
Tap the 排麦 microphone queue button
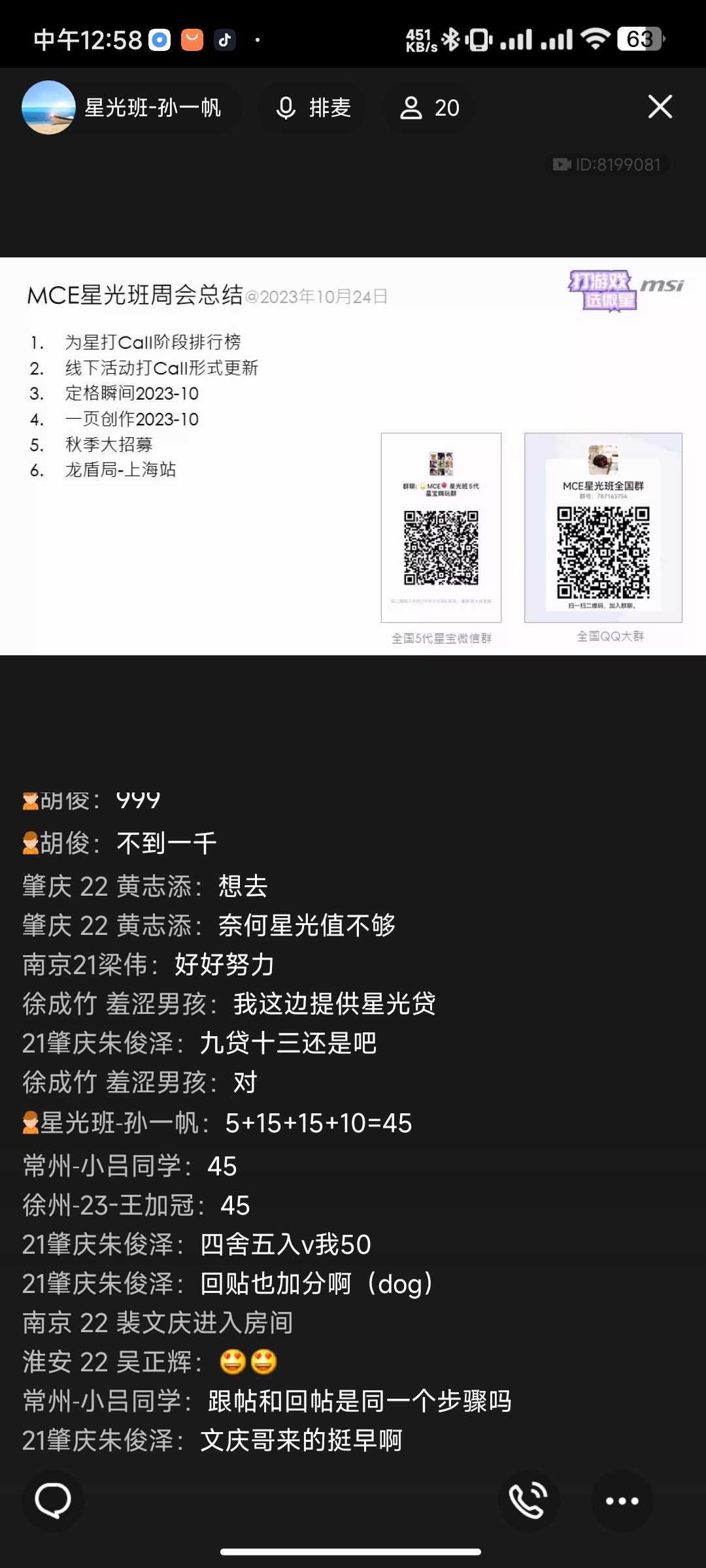click(314, 108)
